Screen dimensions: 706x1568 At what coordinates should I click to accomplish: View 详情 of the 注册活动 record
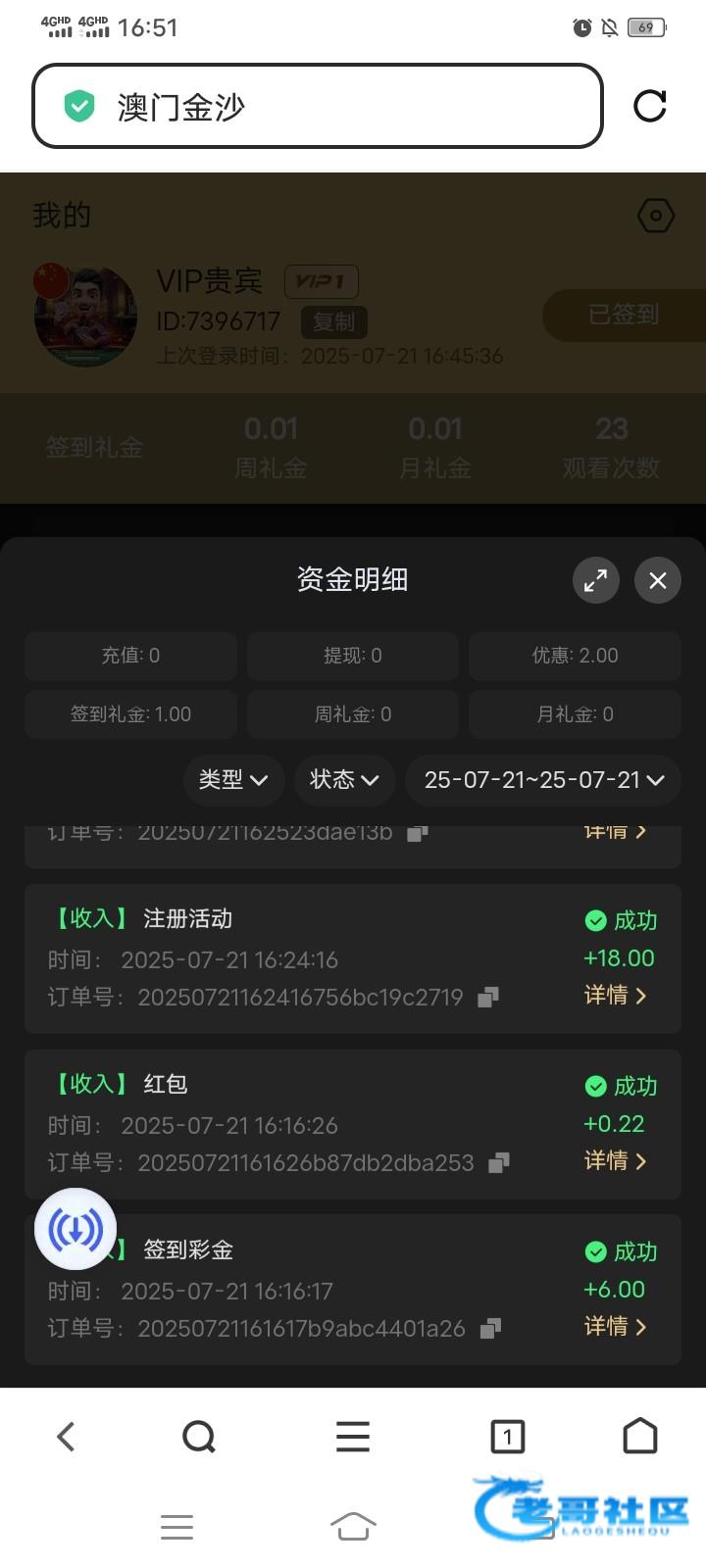point(615,996)
